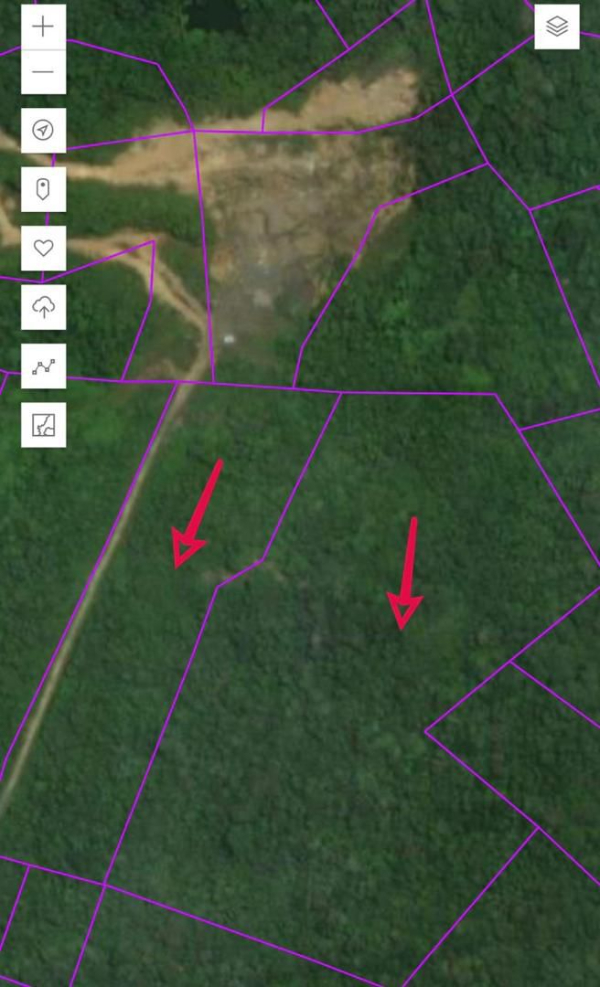Zoom out of the map
This screenshot has width=600, height=987.
(43, 72)
